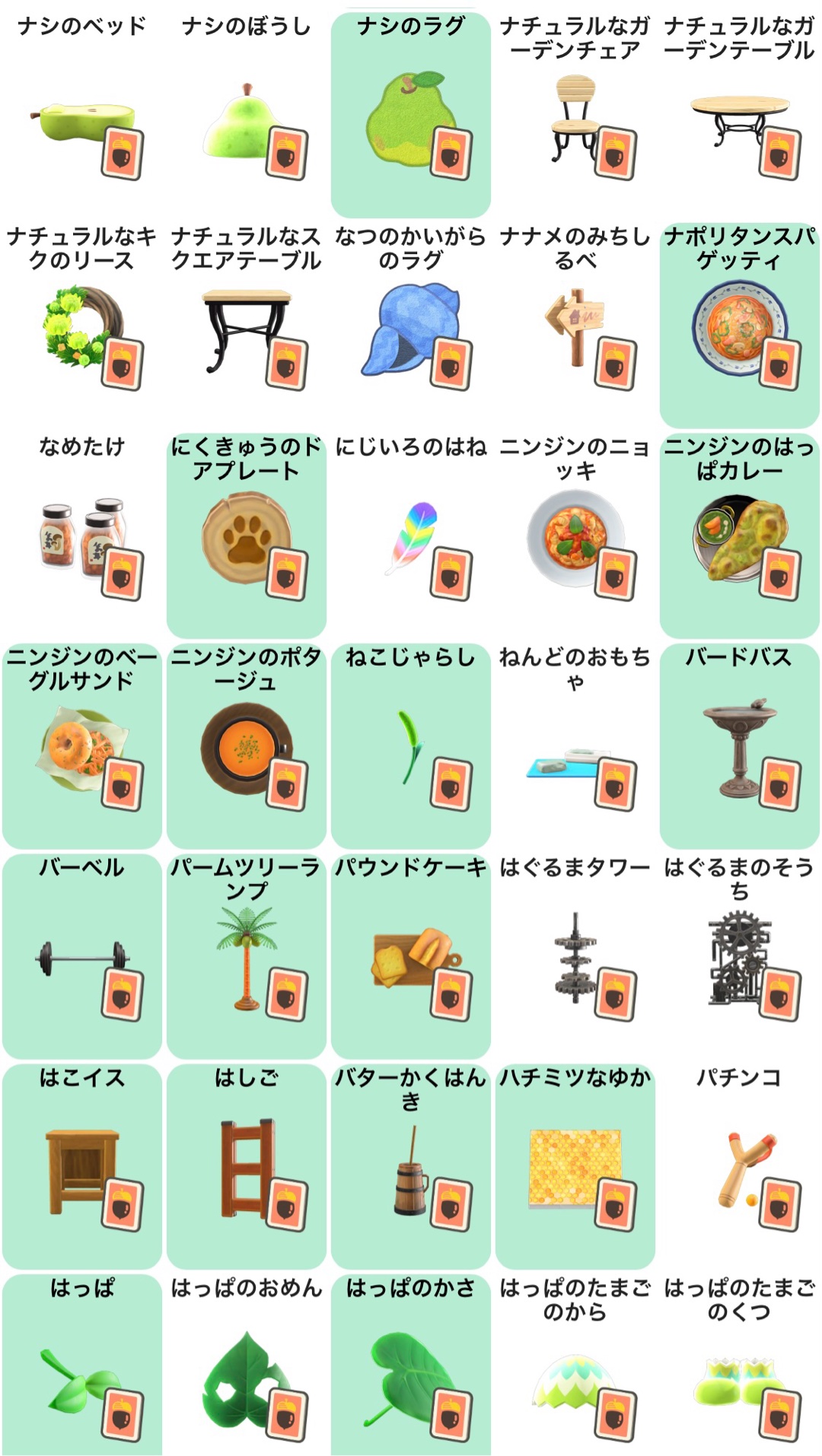
Task: Choose the なつのかいがらのラグ tile
Action: (411, 325)
